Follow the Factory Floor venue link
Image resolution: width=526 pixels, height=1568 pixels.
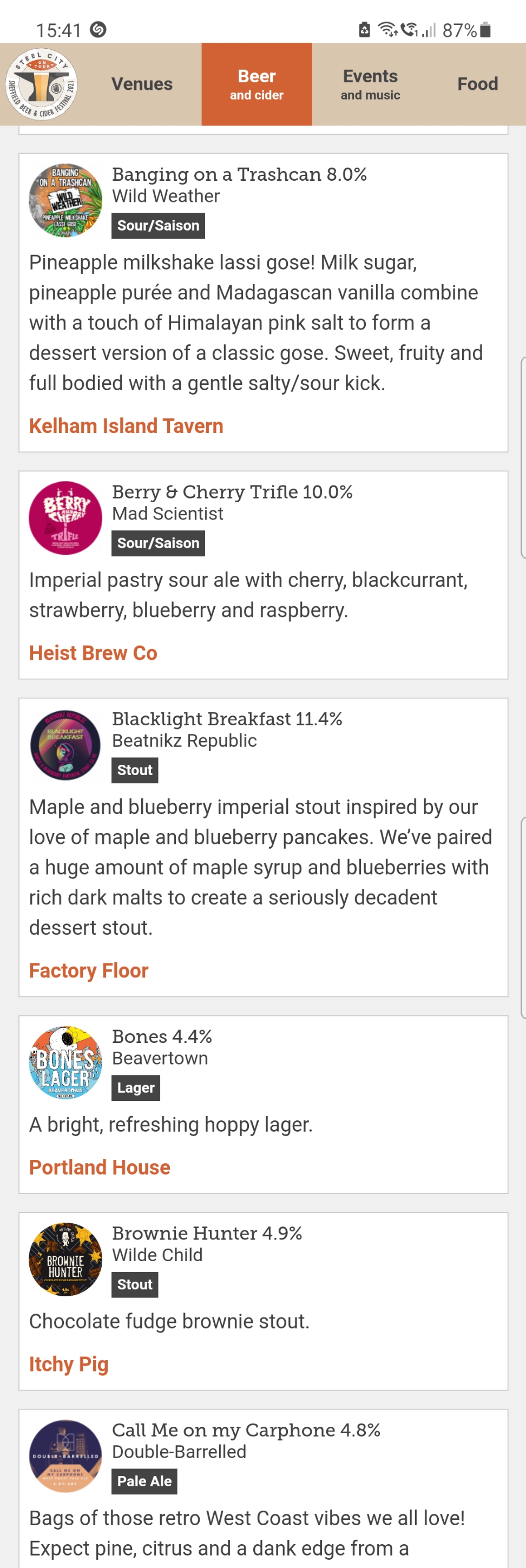tap(89, 971)
